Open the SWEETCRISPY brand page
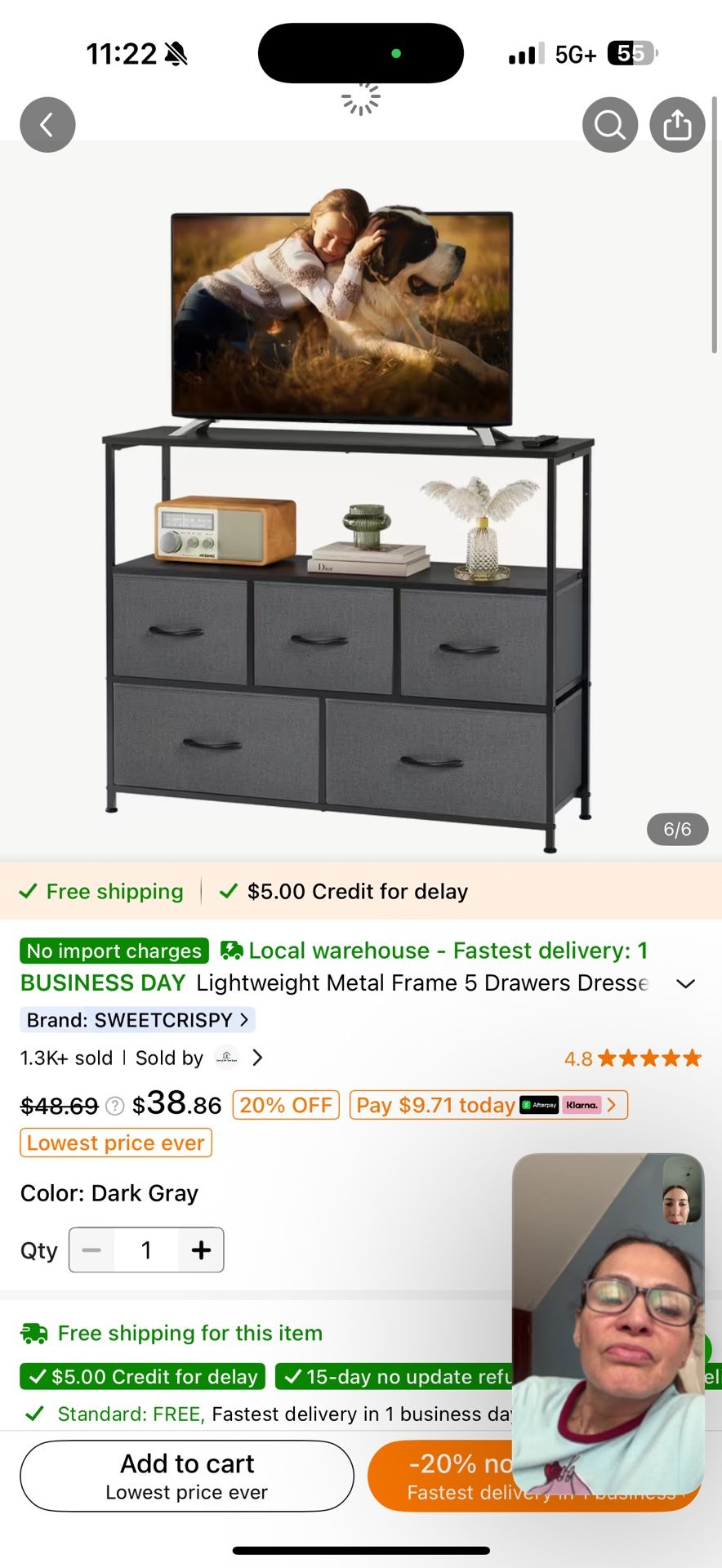This screenshot has height=1568, width=722. click(x=137, y=1020)
